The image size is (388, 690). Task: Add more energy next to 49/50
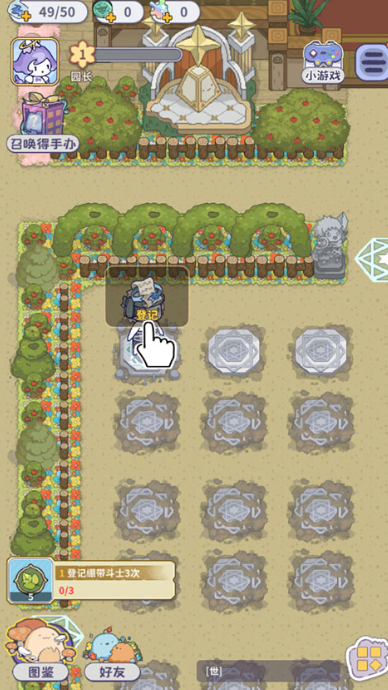tap(16, 16)
